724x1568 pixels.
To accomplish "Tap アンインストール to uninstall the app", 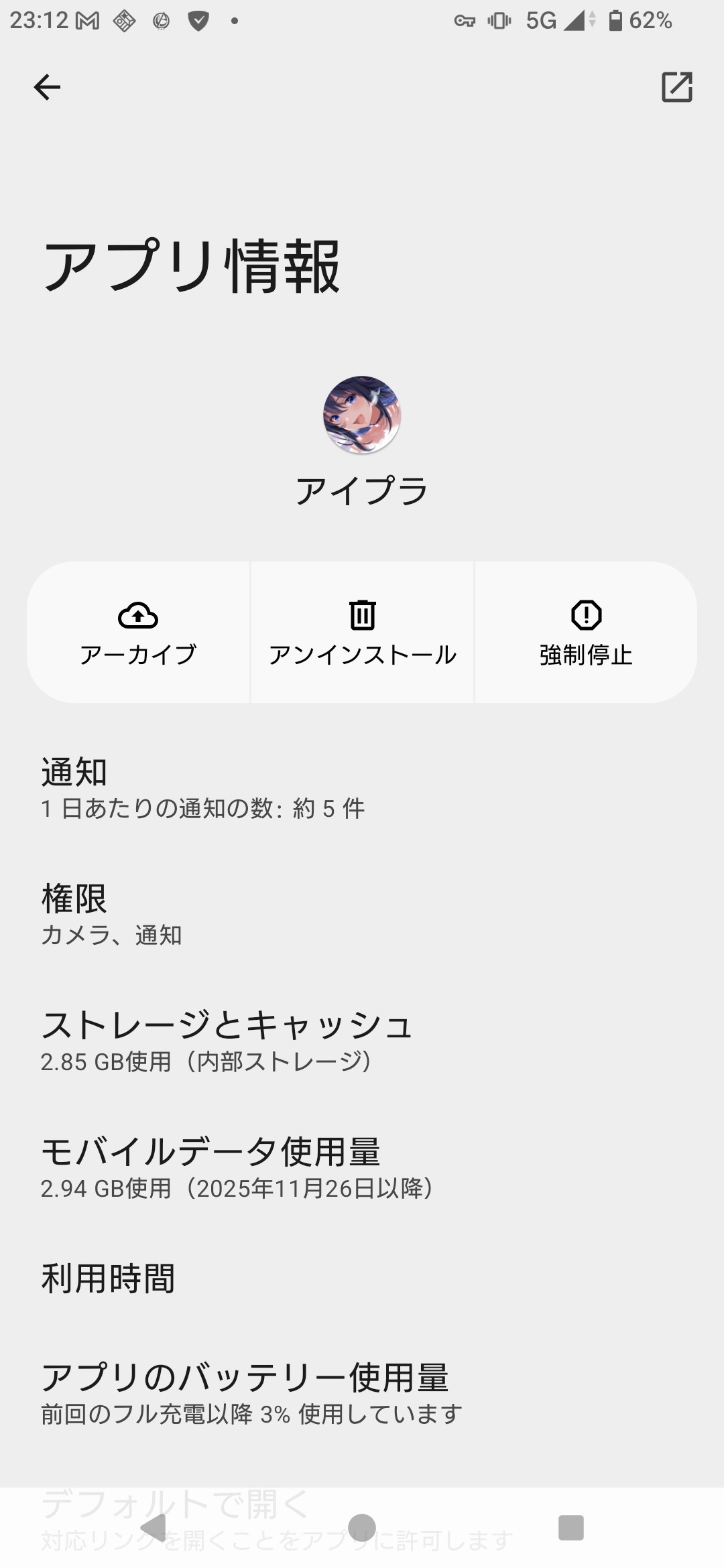I will [x=362, y=633].
